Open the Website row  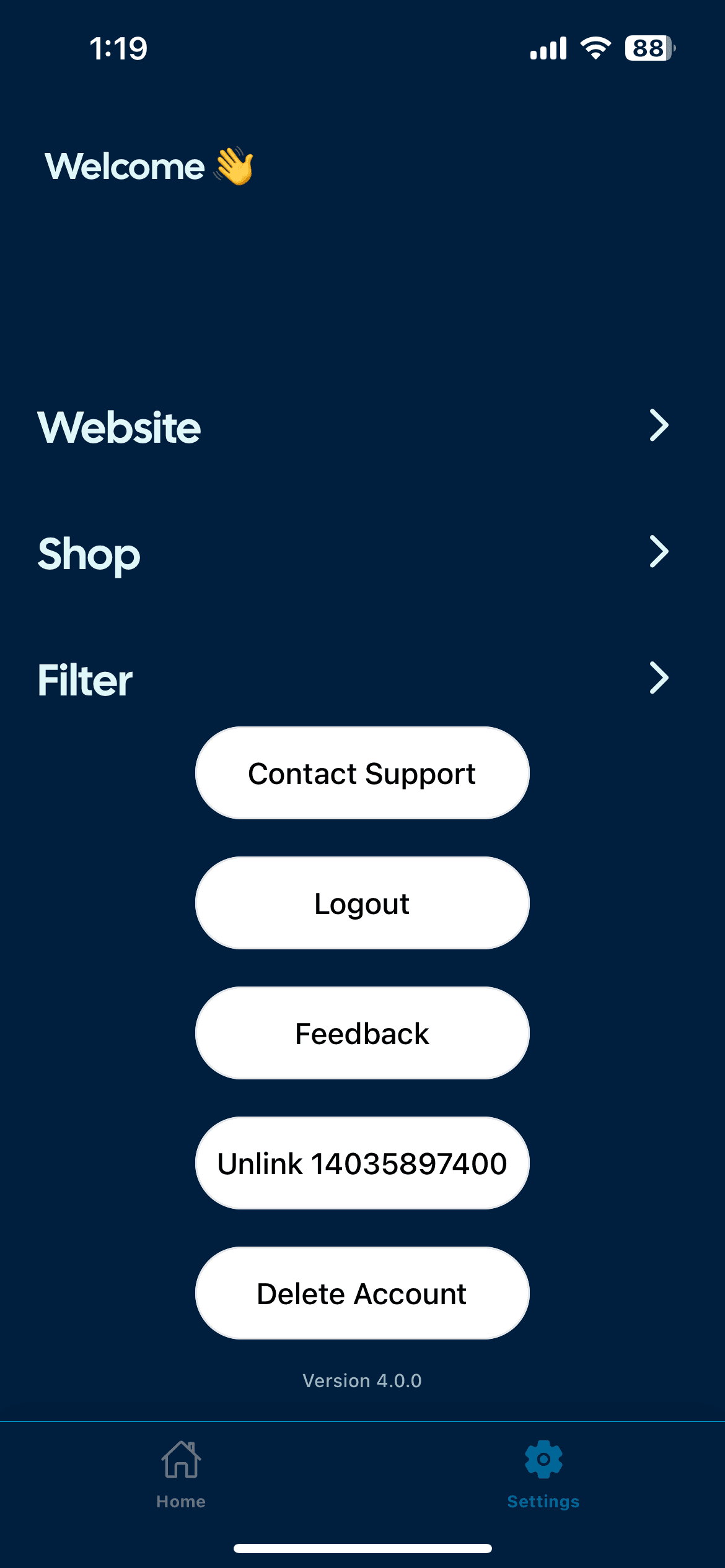click(x=353, y=427)
